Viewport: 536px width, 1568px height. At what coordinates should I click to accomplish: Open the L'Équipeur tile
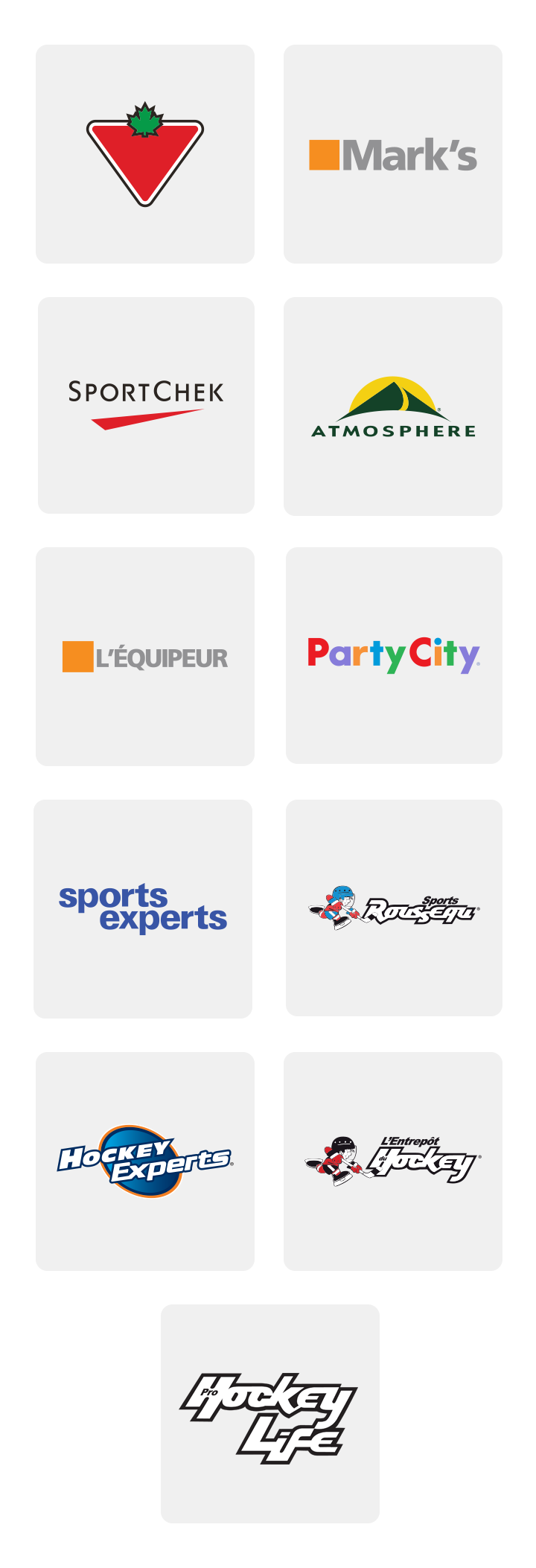coord(145,657)
